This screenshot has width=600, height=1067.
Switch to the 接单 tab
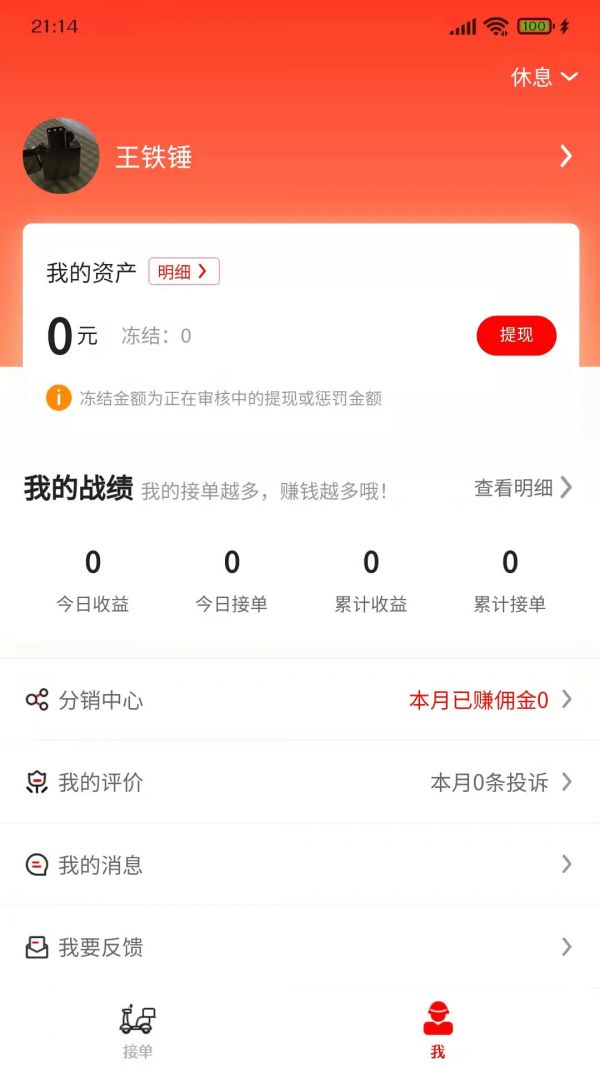click(138, 1031)
